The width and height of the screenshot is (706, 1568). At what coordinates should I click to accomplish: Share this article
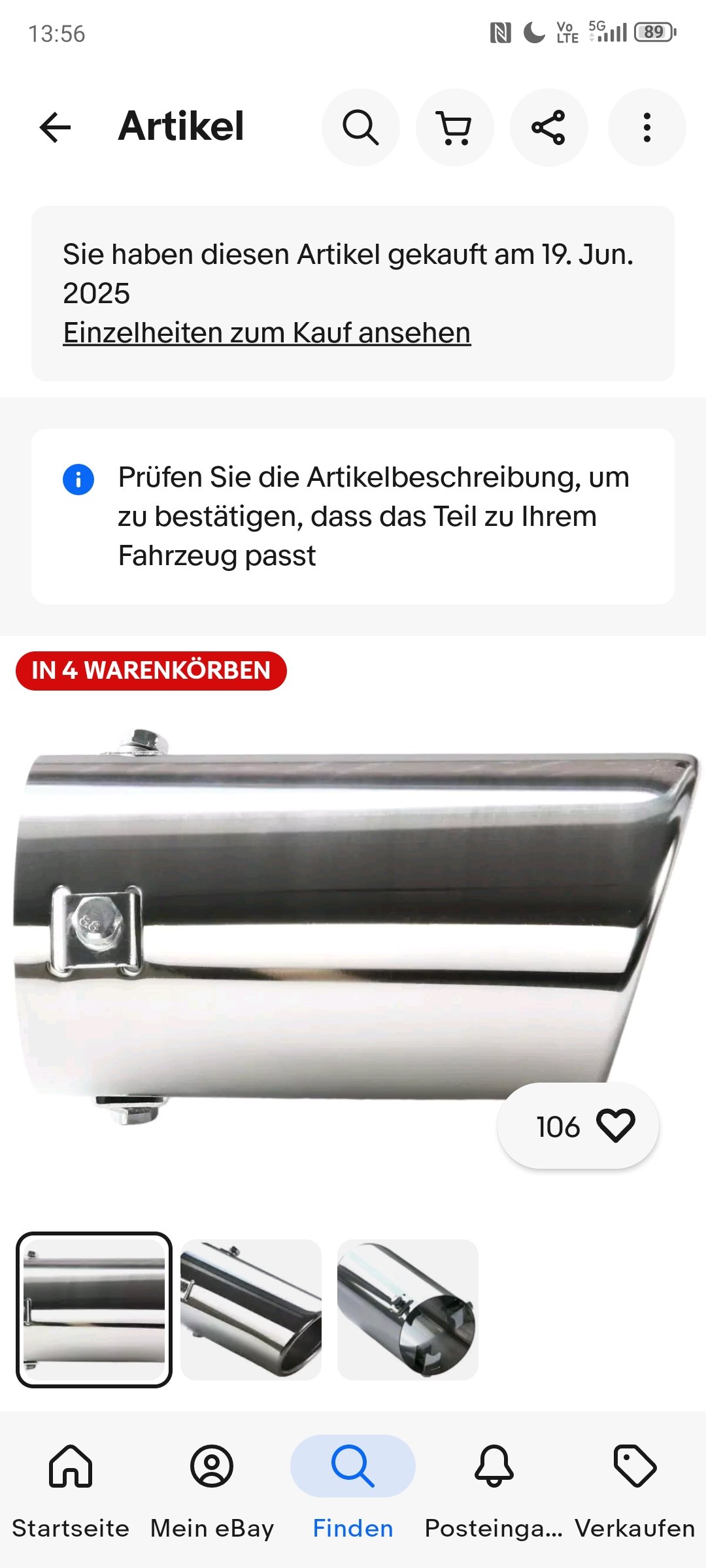[x=548, y=127]
